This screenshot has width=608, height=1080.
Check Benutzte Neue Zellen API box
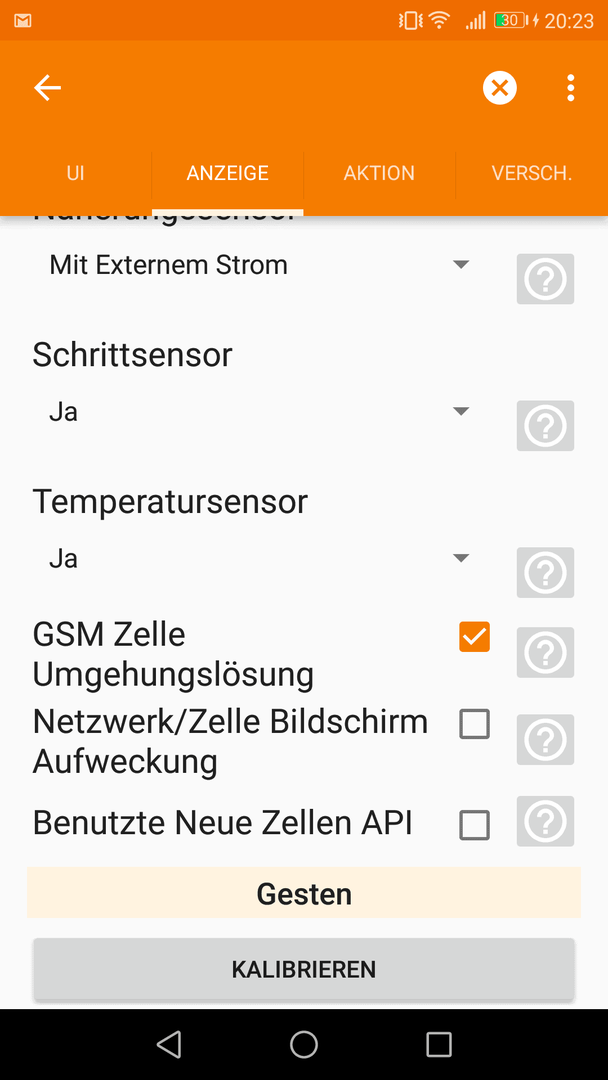click(474, 825)
